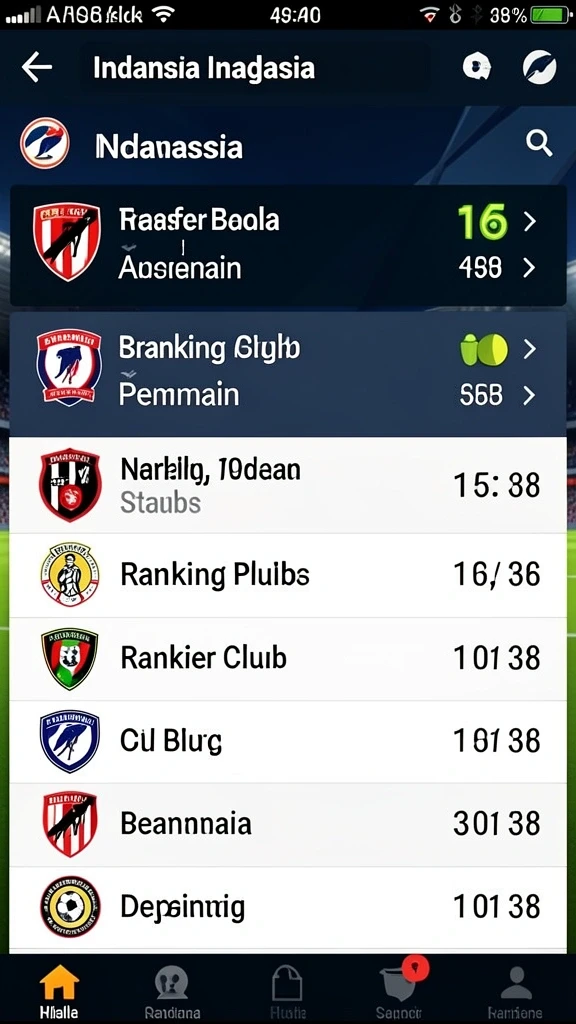Open the Rankier Cluib row
This screenshot has width=576, height=1024.
click(288, 658)
